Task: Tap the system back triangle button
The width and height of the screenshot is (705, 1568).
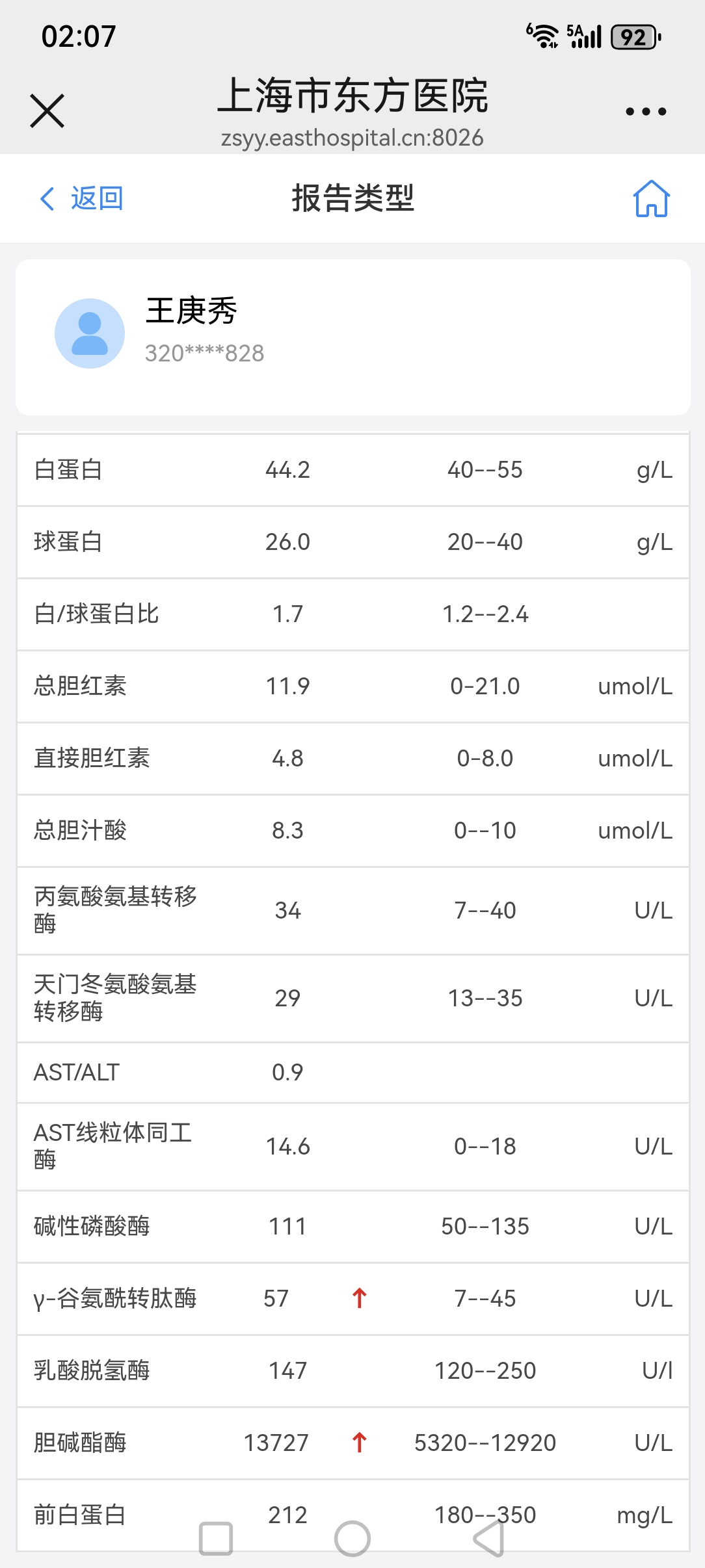Action: [489, 1539]
